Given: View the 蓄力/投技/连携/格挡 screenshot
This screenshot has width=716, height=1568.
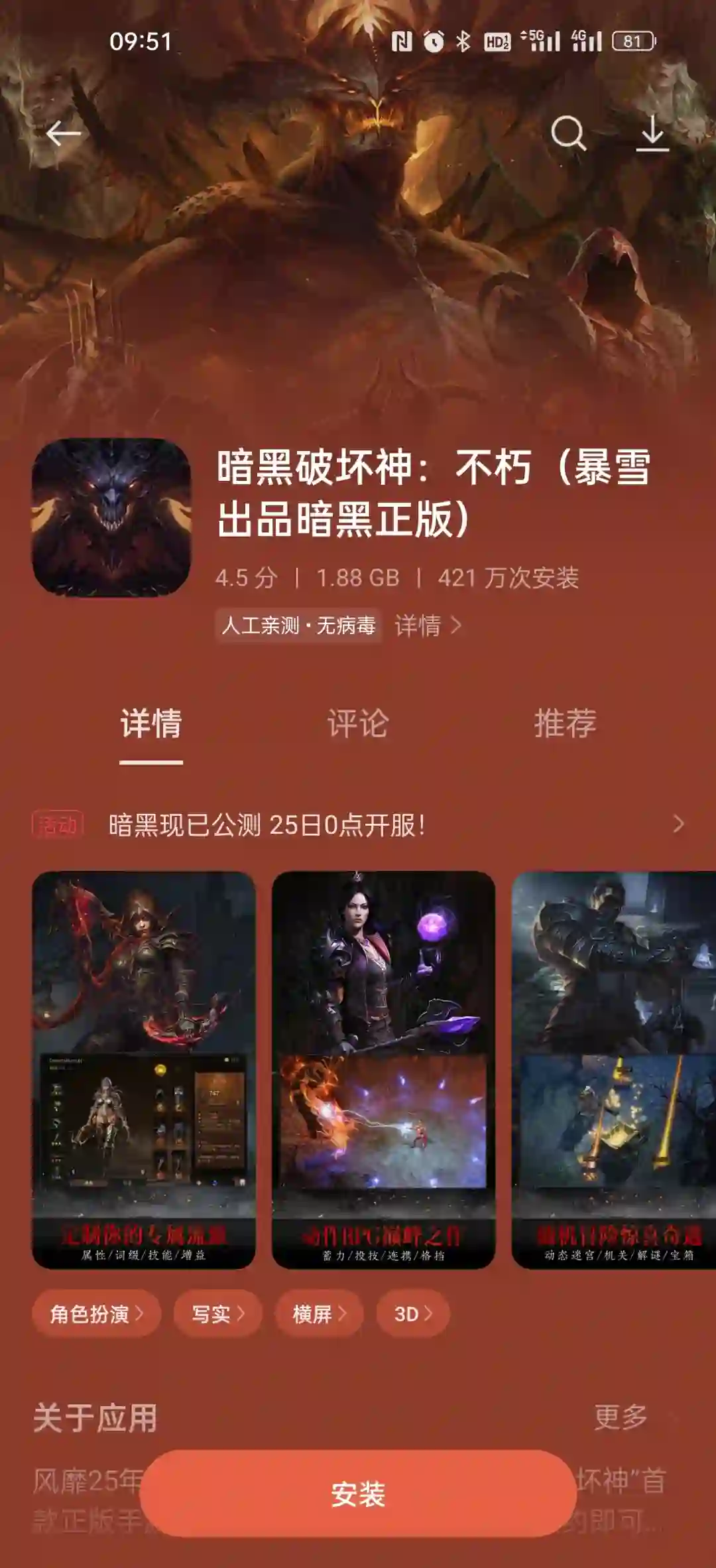Looking at the screenshot, I should (x=383, y=1069).
